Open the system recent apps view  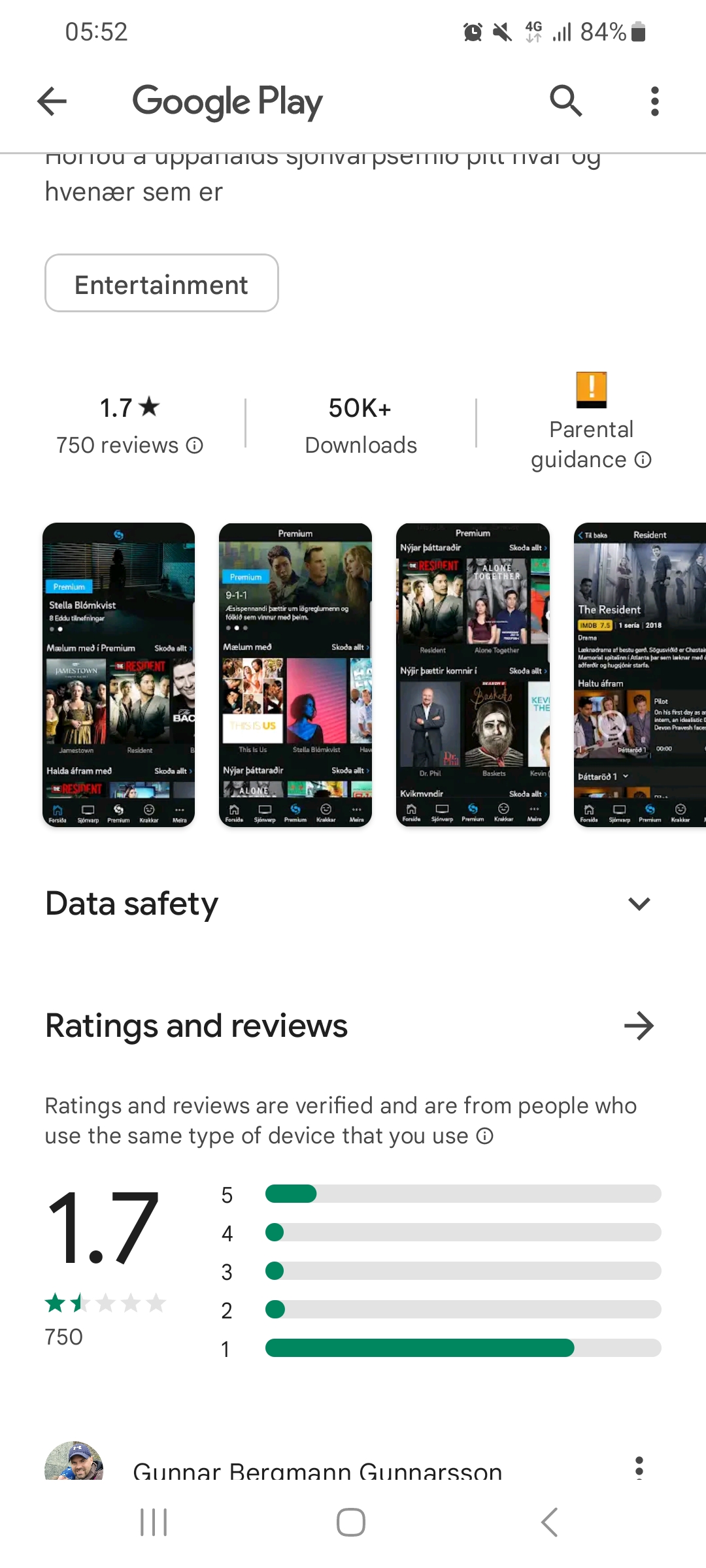[154, 1522]
